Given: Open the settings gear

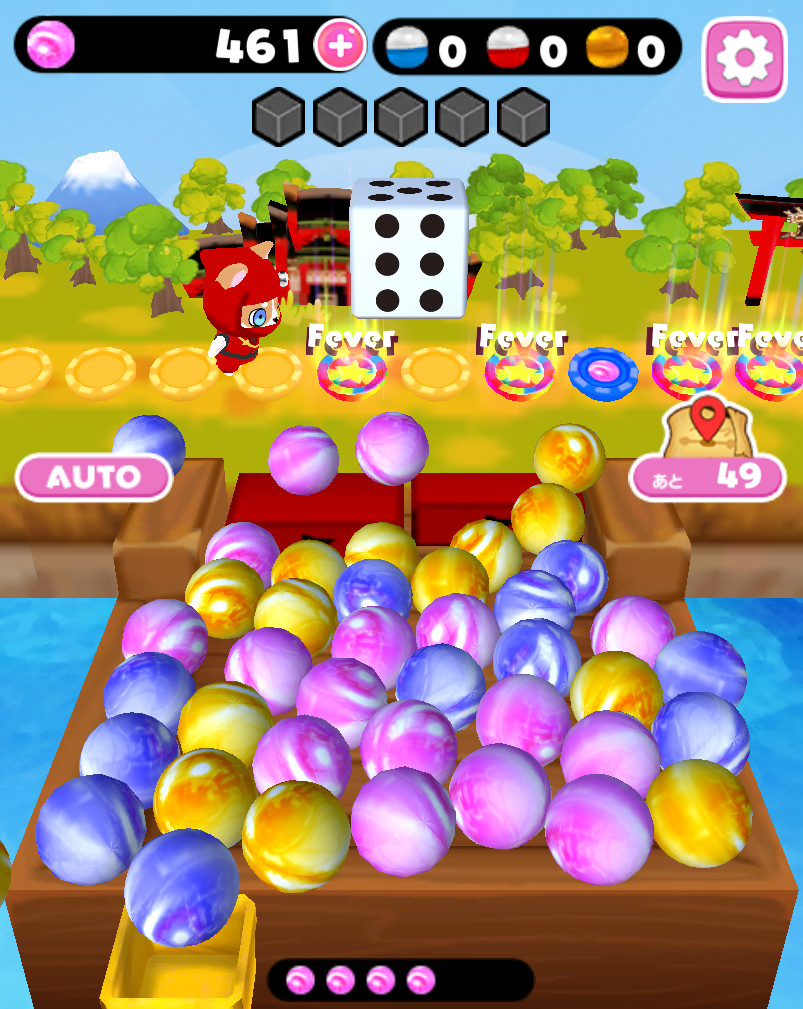Looking at the screenshot, I should click(744, 58).
